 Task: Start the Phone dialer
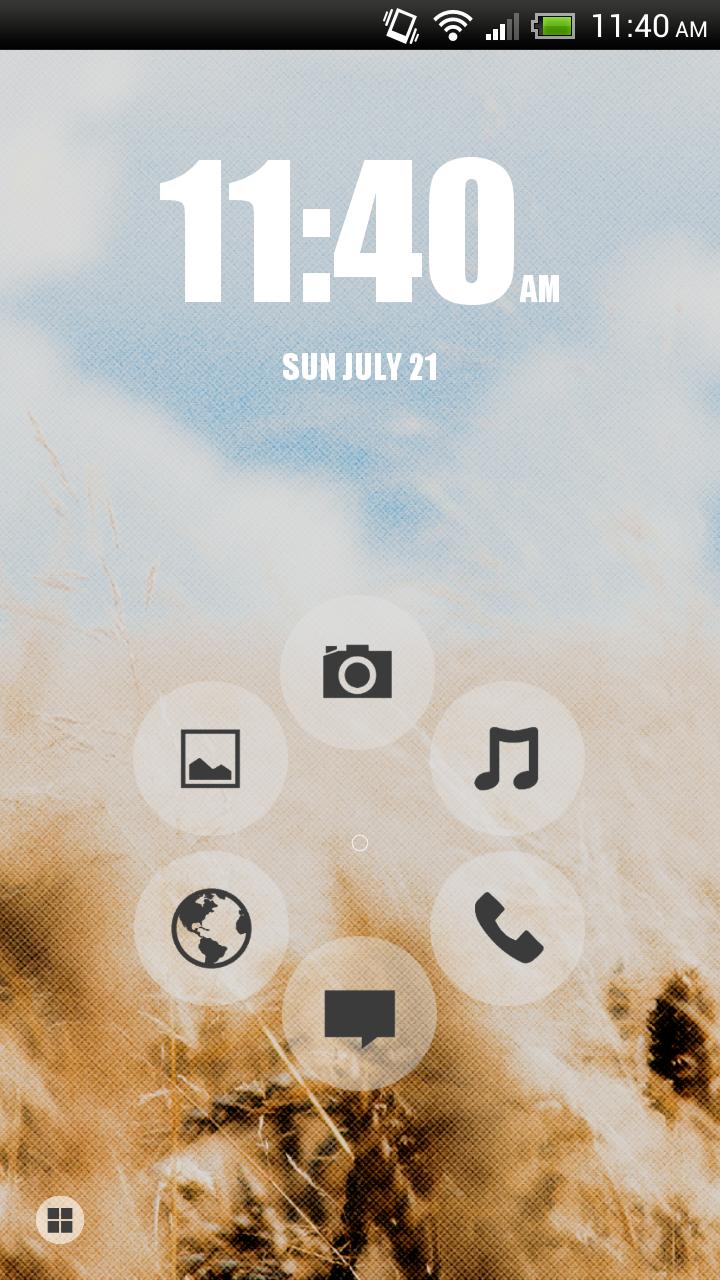coord(506,928)
